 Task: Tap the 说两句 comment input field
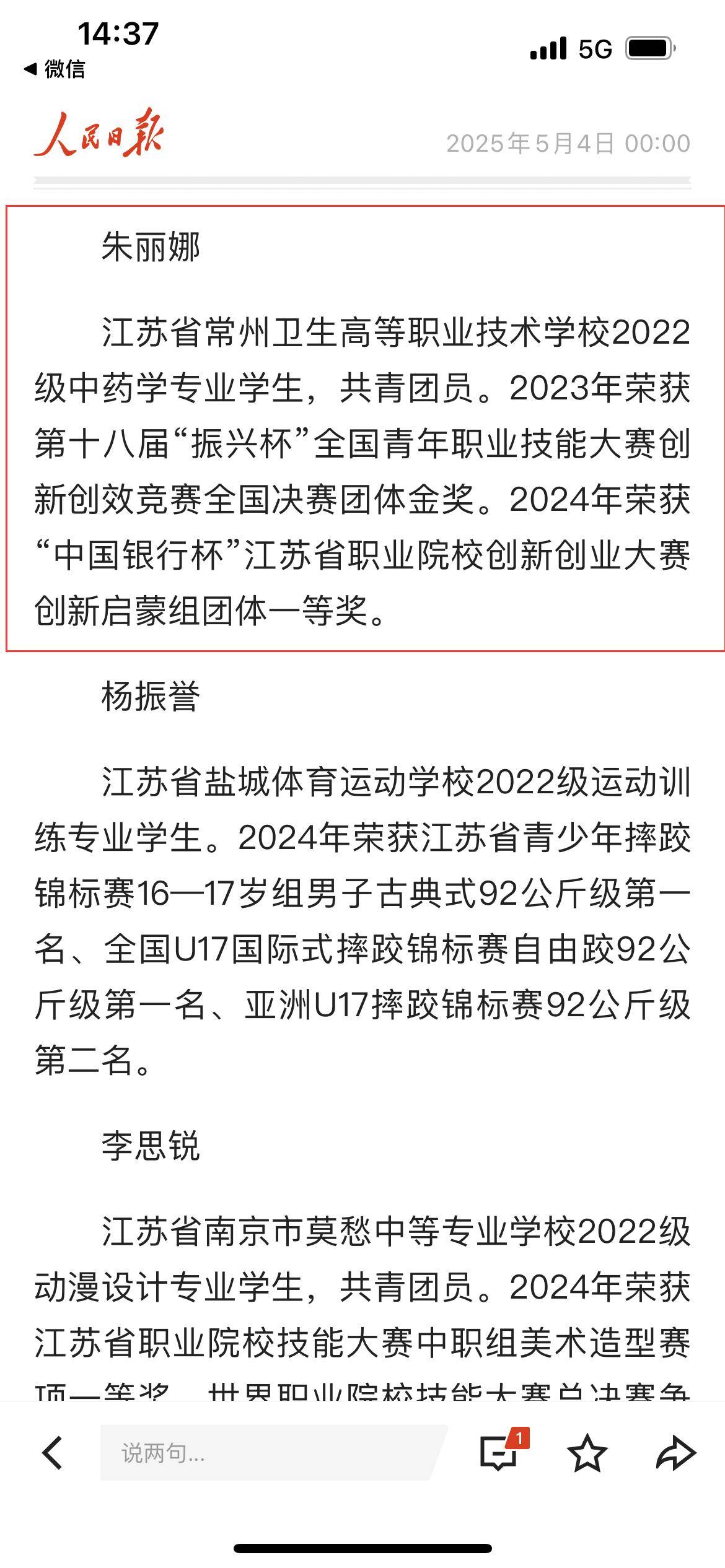click(274, 1453)
